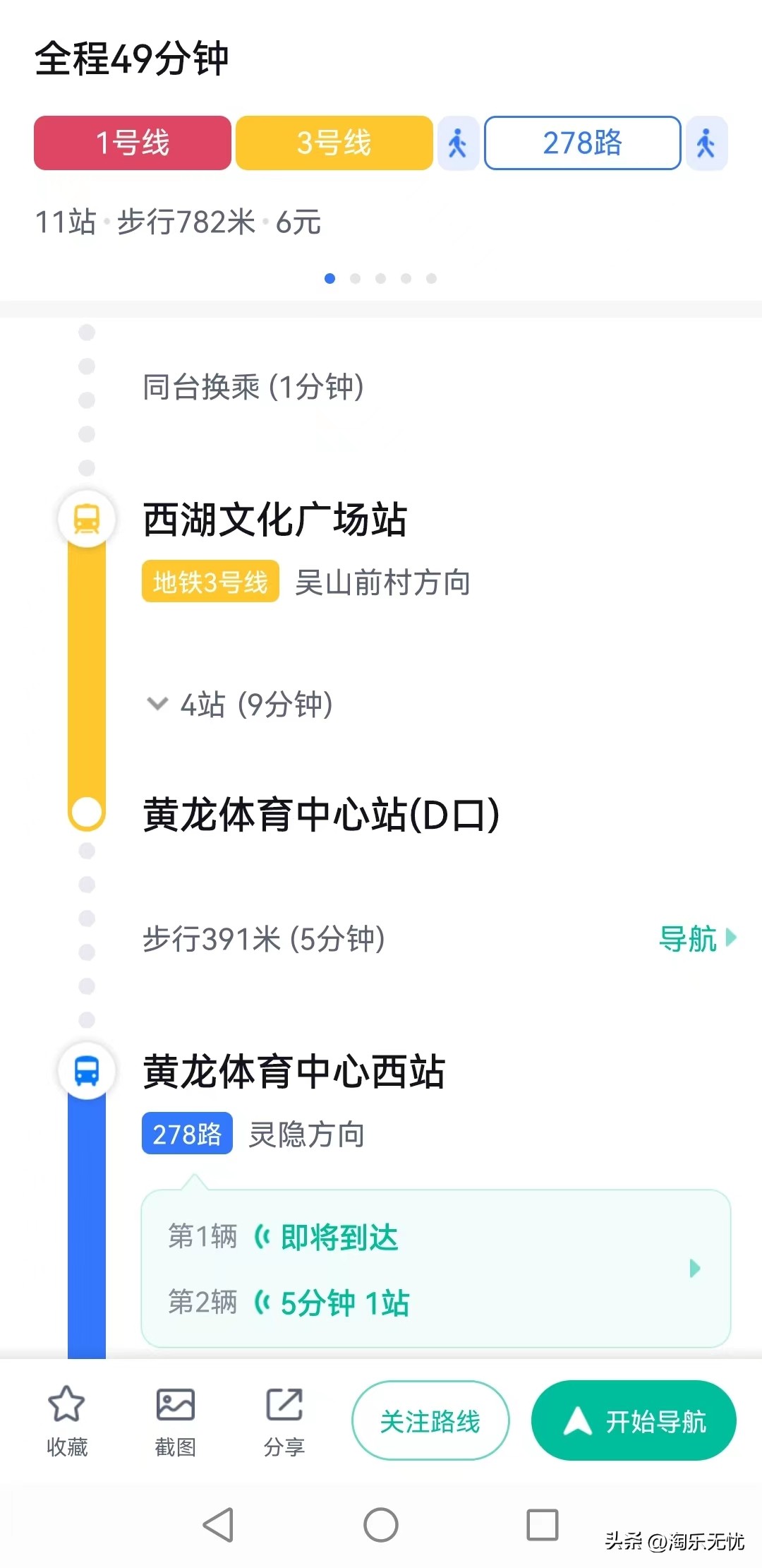The image size is (762, 1568).
Task: Tap the 分享 share icon
Action: [x=282, y=1405]
